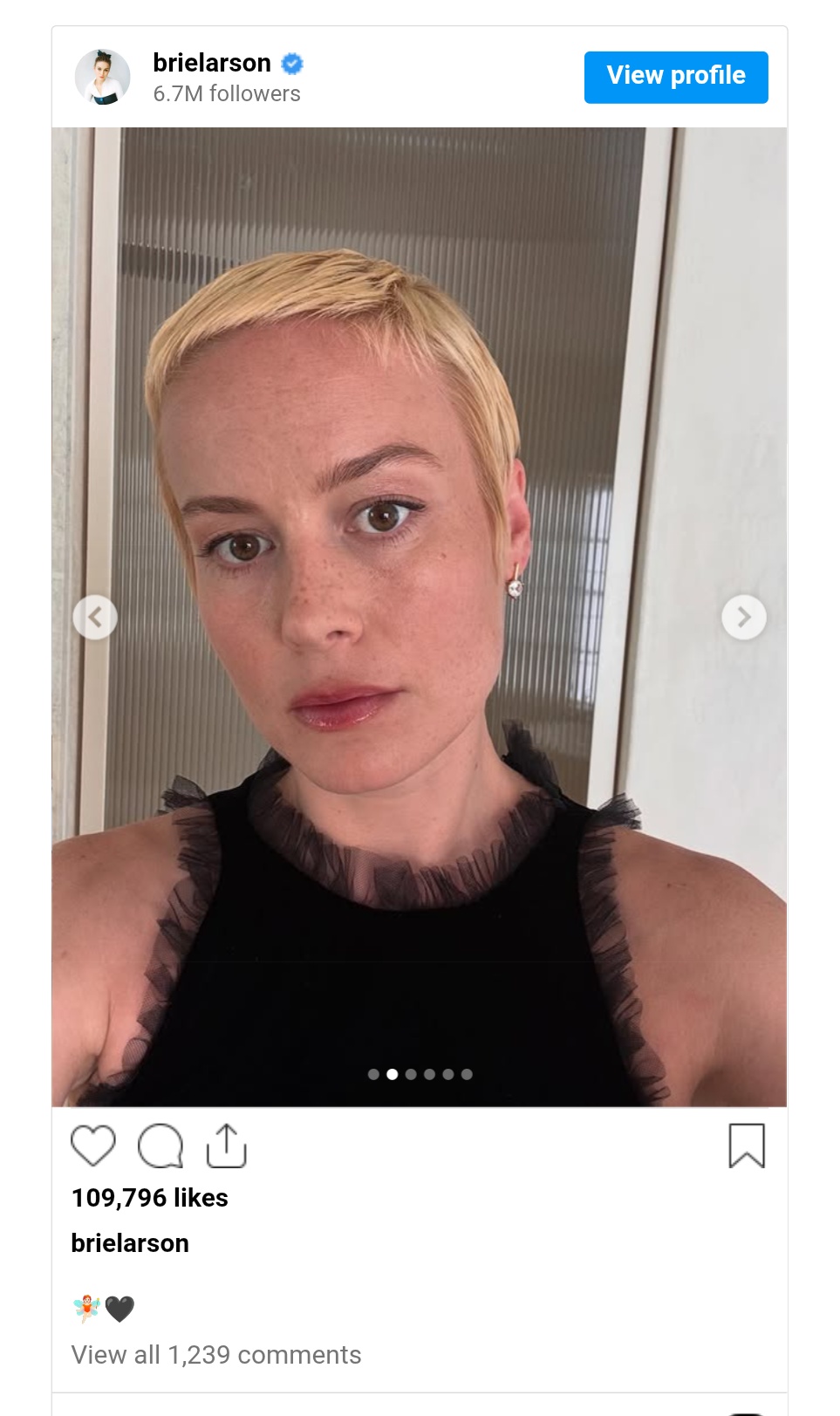The width and height of the screenshot is (840, 1416).
Task: Like the post with the heart icon
Action: (x=93, y=1146)
